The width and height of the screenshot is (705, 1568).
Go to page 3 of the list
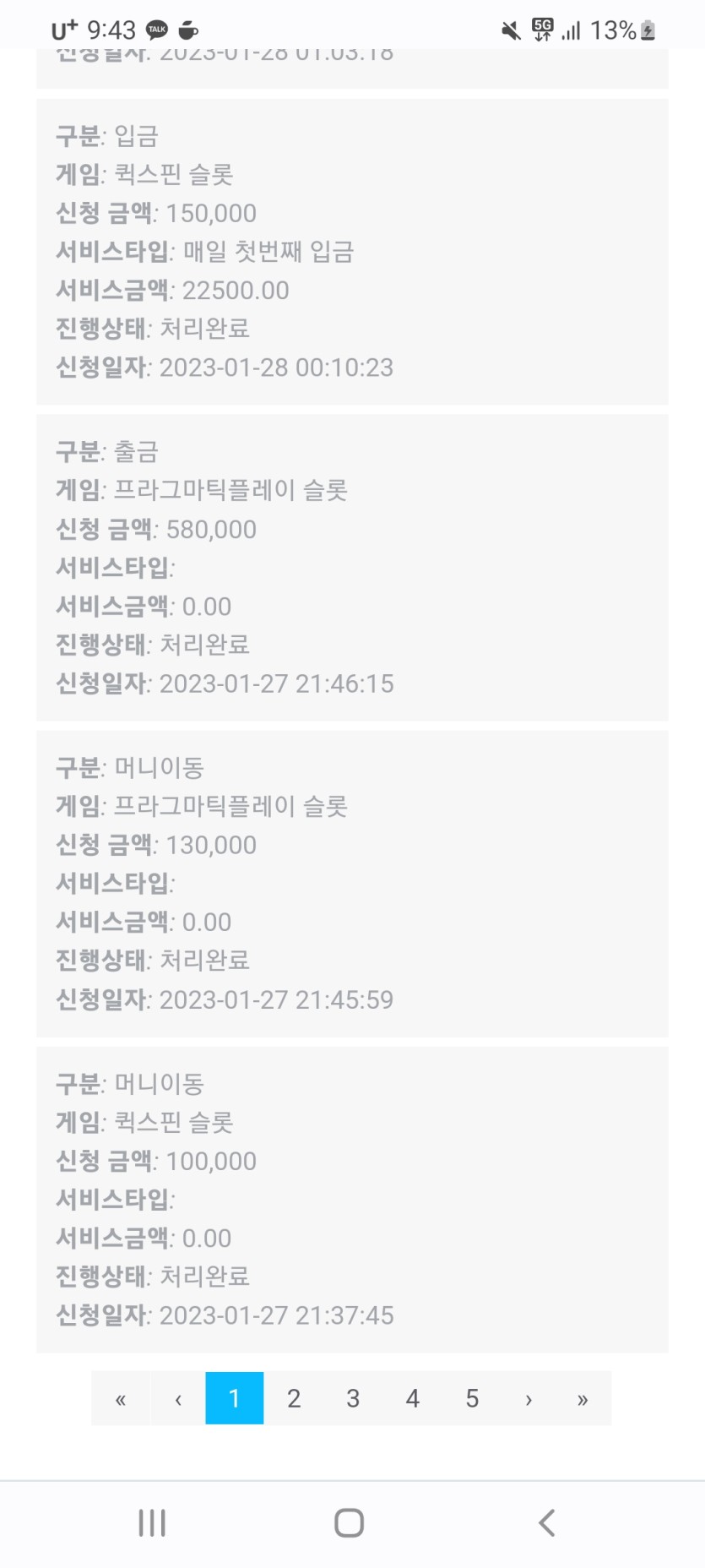(353, 1399)
